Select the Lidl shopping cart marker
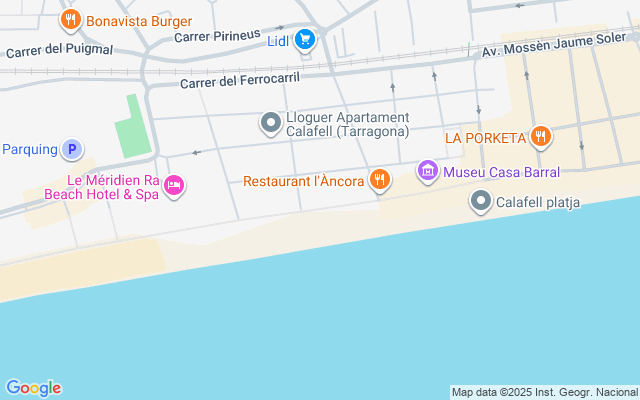This screenshot has width=640, height=400. click(305, 41)
